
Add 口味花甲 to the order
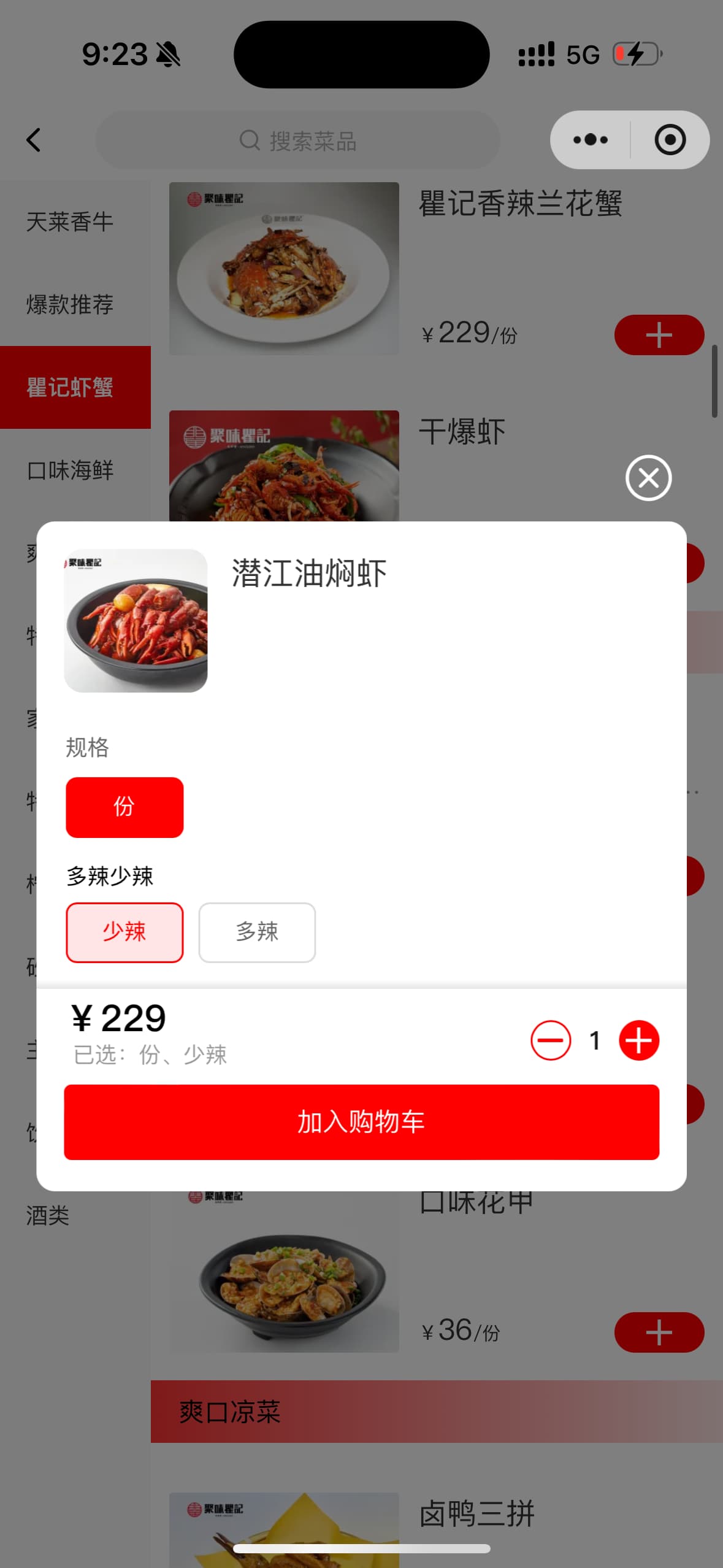click(x=659, y=1332)
